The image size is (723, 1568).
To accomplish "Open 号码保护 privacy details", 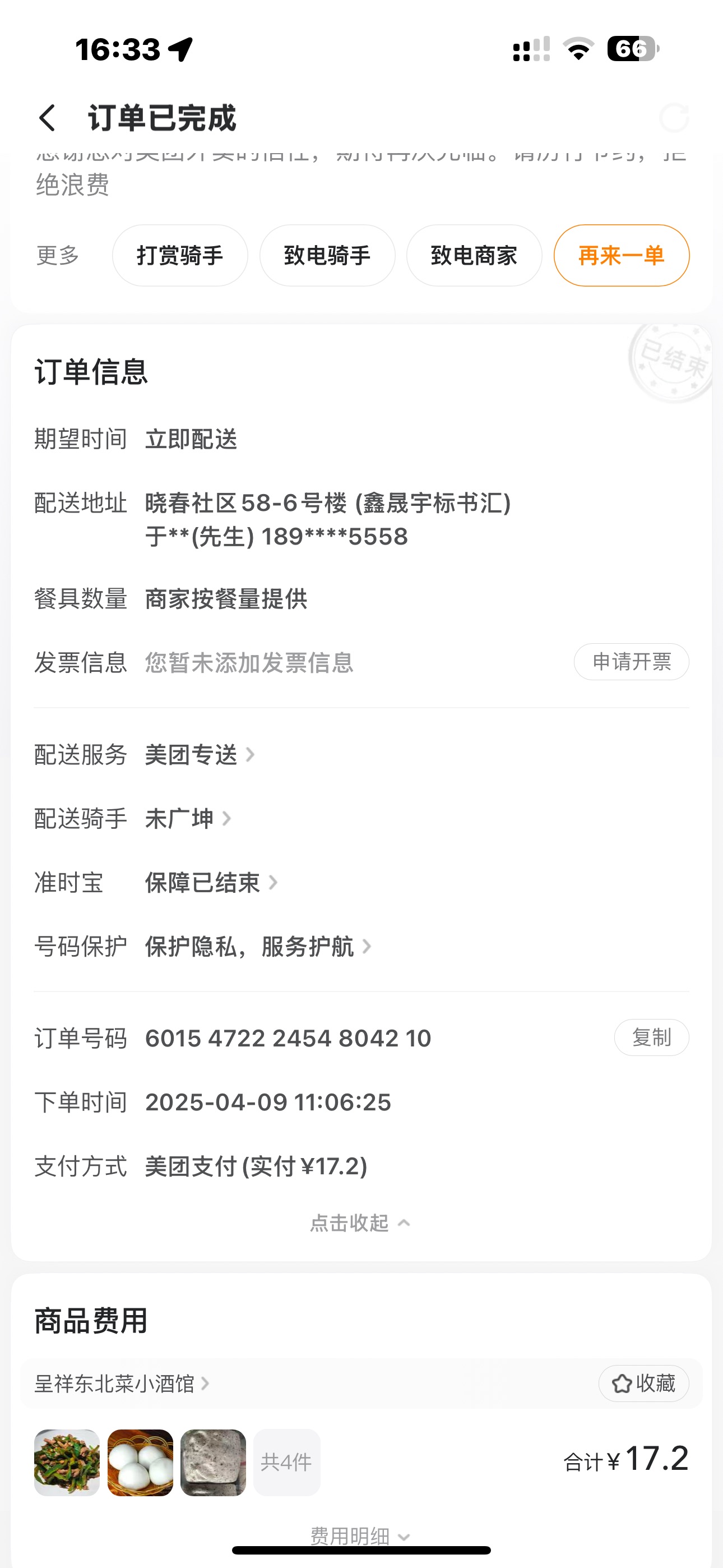I will (257, 947).
